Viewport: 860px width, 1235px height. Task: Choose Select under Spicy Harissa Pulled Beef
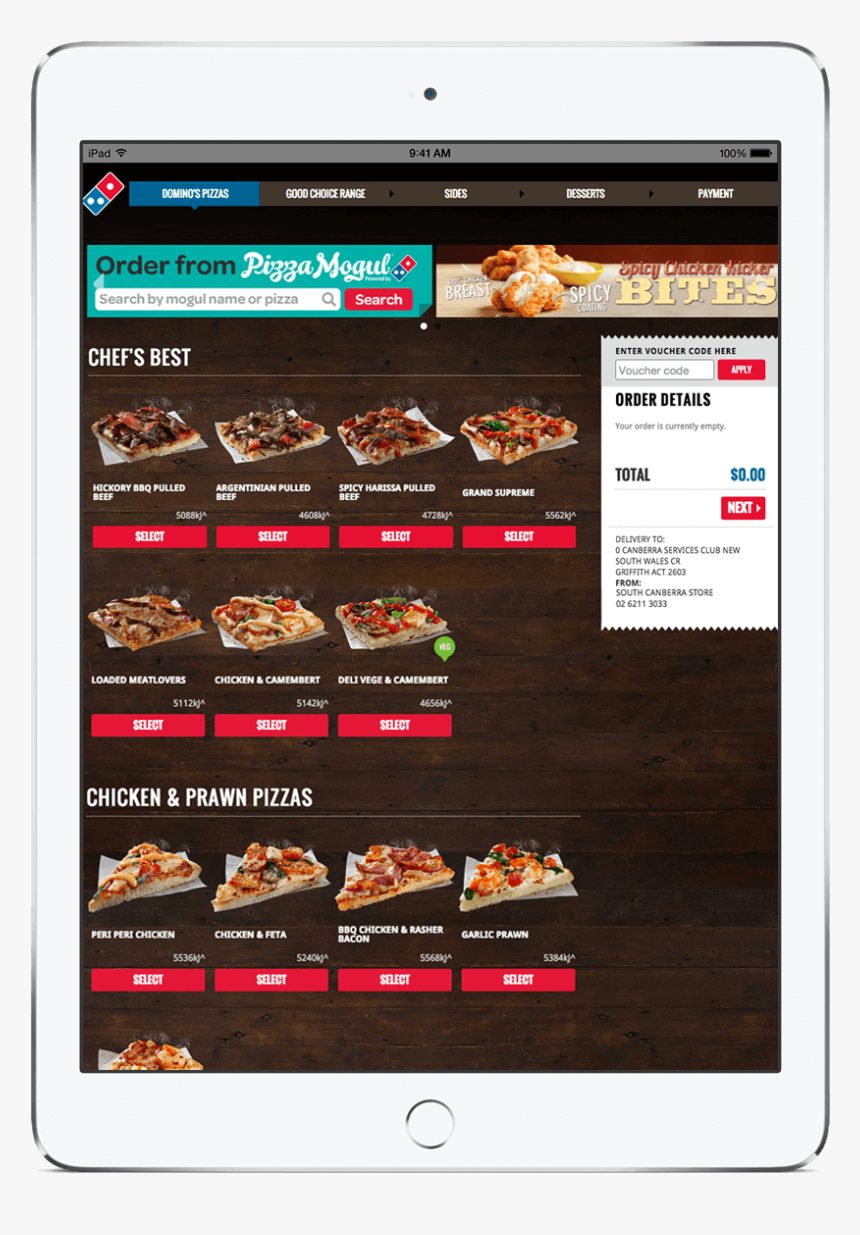(396, 537)
